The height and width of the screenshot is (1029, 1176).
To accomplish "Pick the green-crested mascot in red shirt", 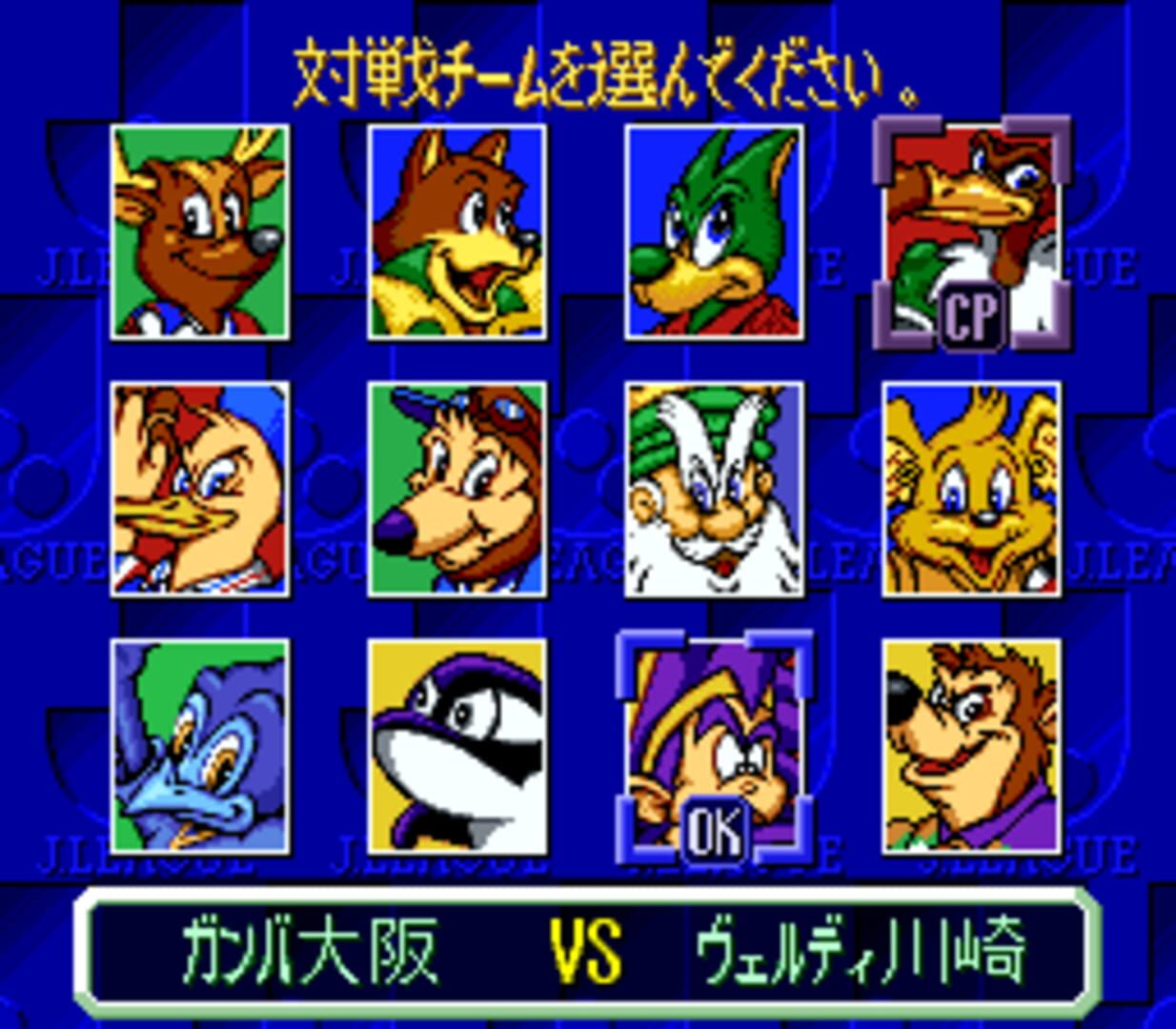I will pos(714,232).
